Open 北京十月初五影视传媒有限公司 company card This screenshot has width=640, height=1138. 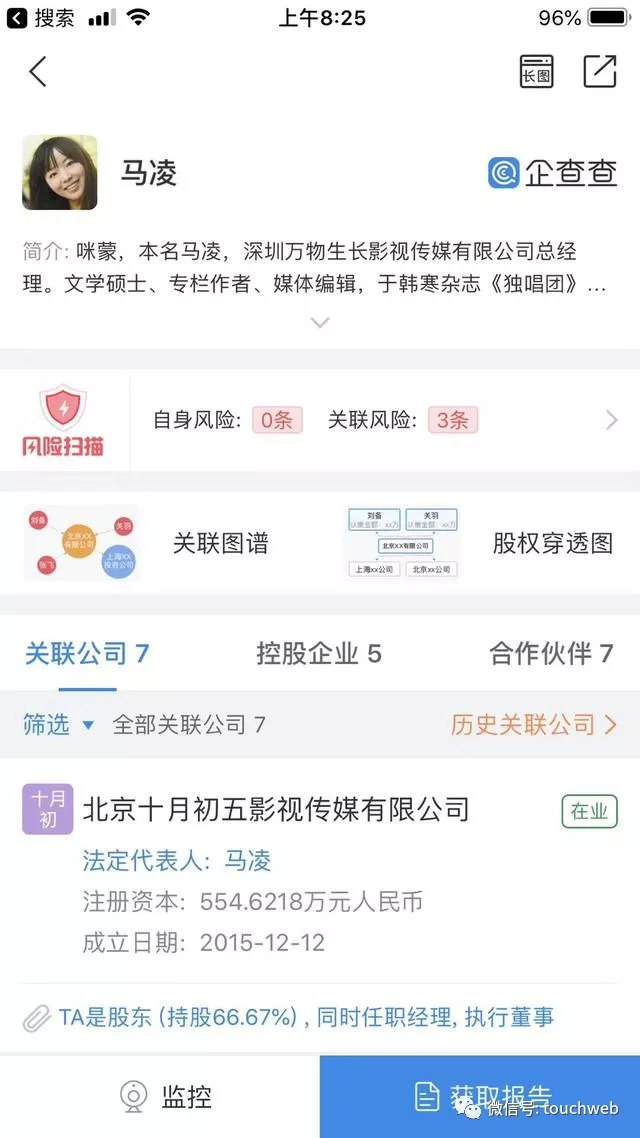275,808
